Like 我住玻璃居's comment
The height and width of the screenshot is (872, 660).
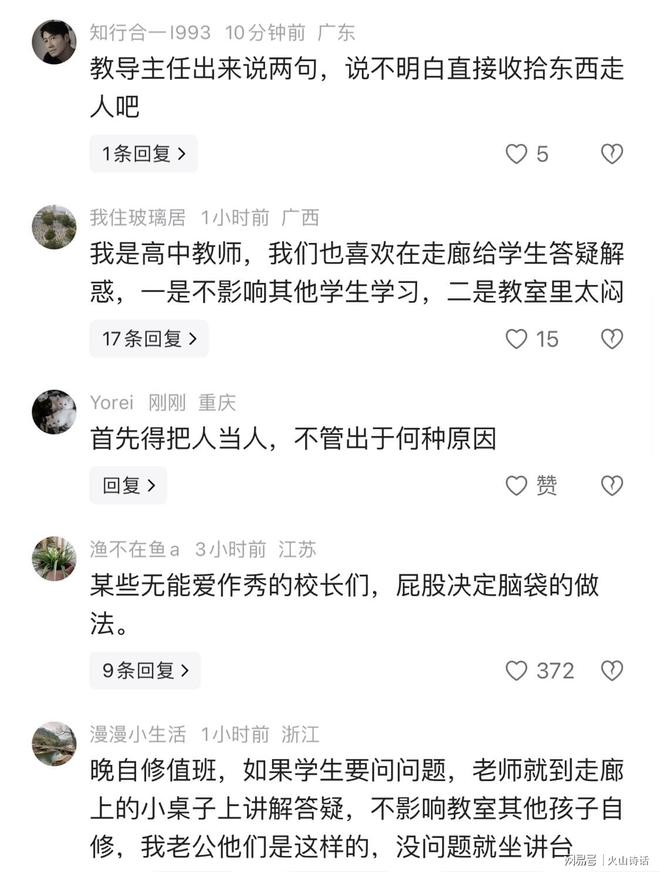pos(516,339)
